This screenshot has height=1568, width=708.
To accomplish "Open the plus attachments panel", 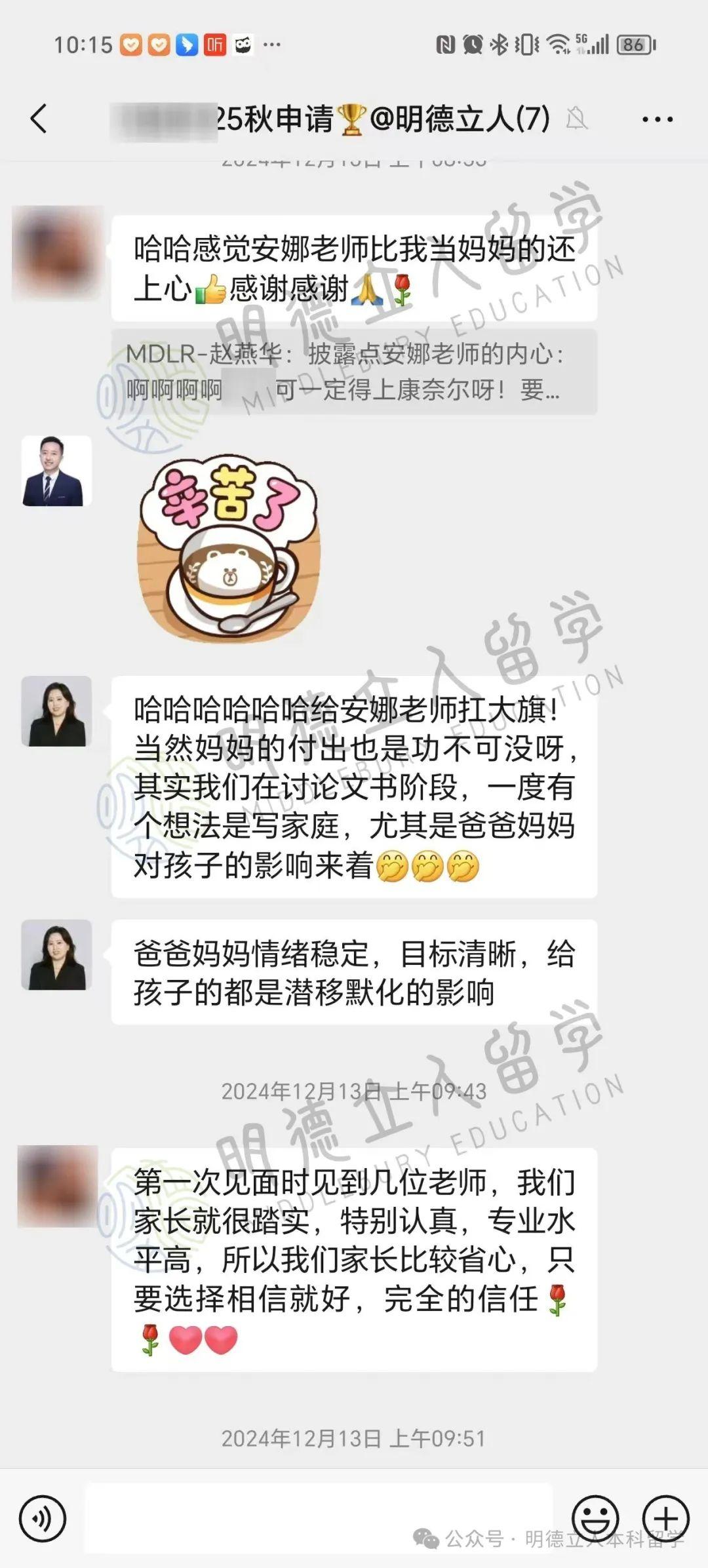I will [665, 1518].
